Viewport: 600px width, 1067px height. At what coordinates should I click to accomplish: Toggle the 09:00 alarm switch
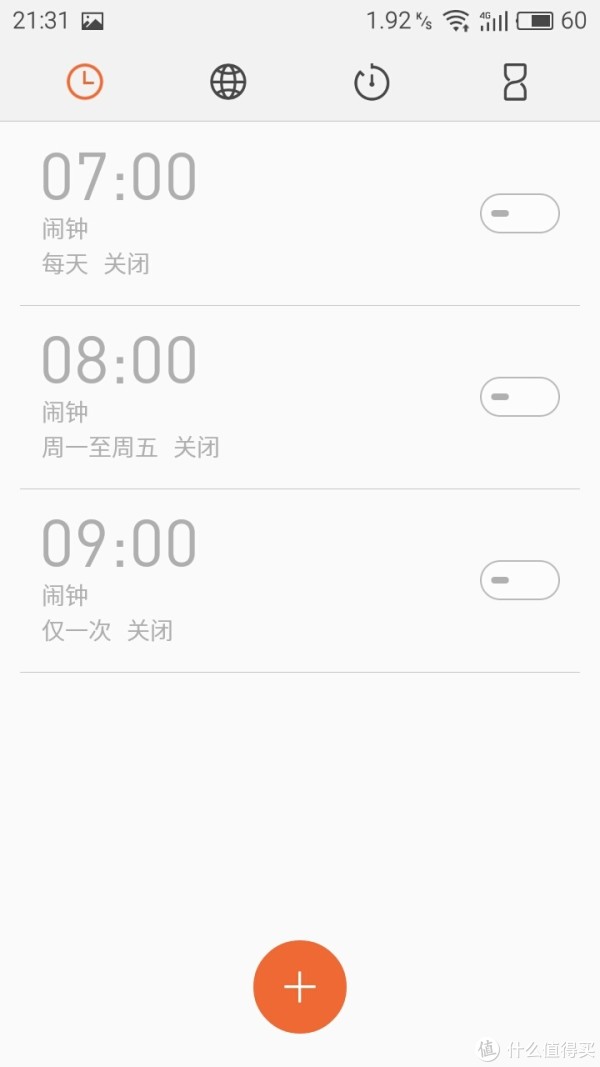coord(520,580)
